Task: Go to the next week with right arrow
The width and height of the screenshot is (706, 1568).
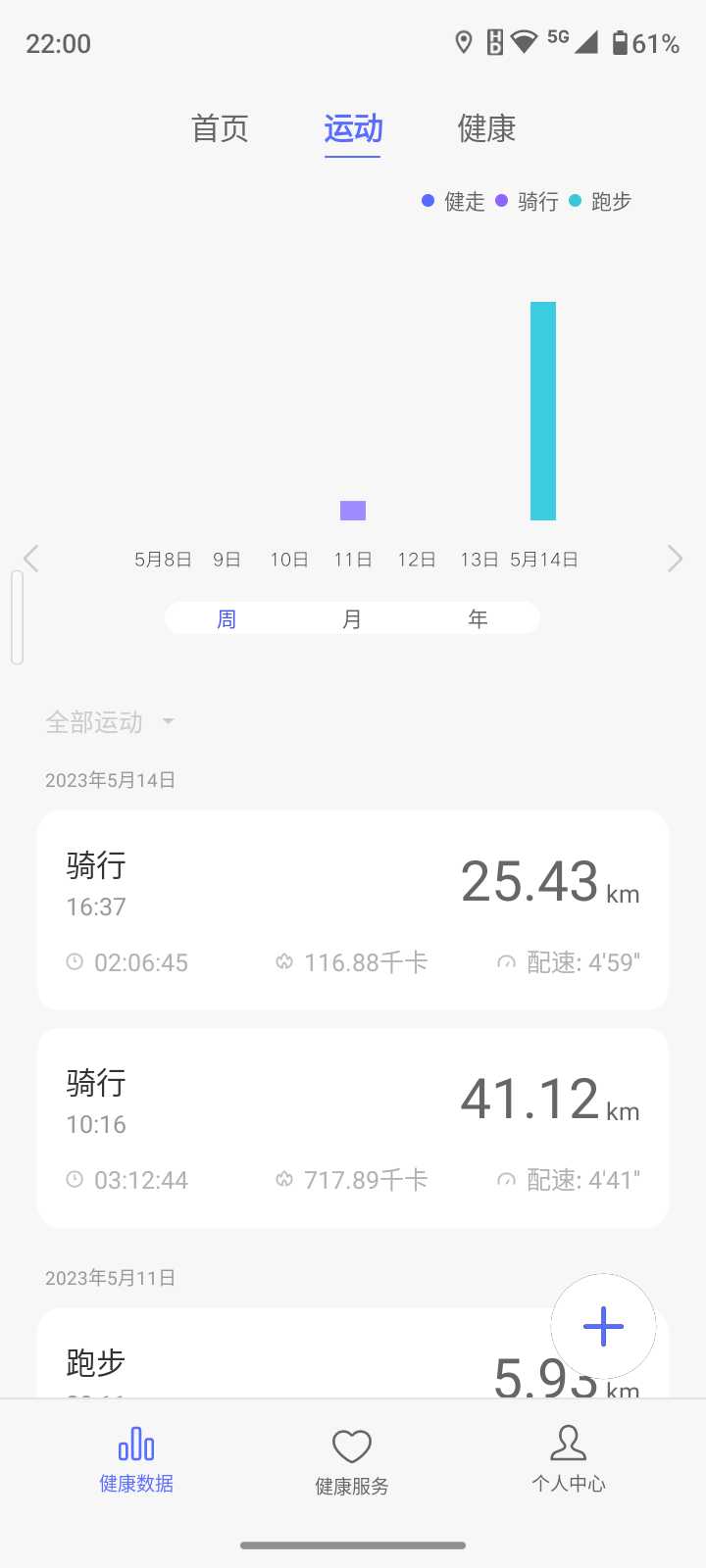Action: click(675, 559)
